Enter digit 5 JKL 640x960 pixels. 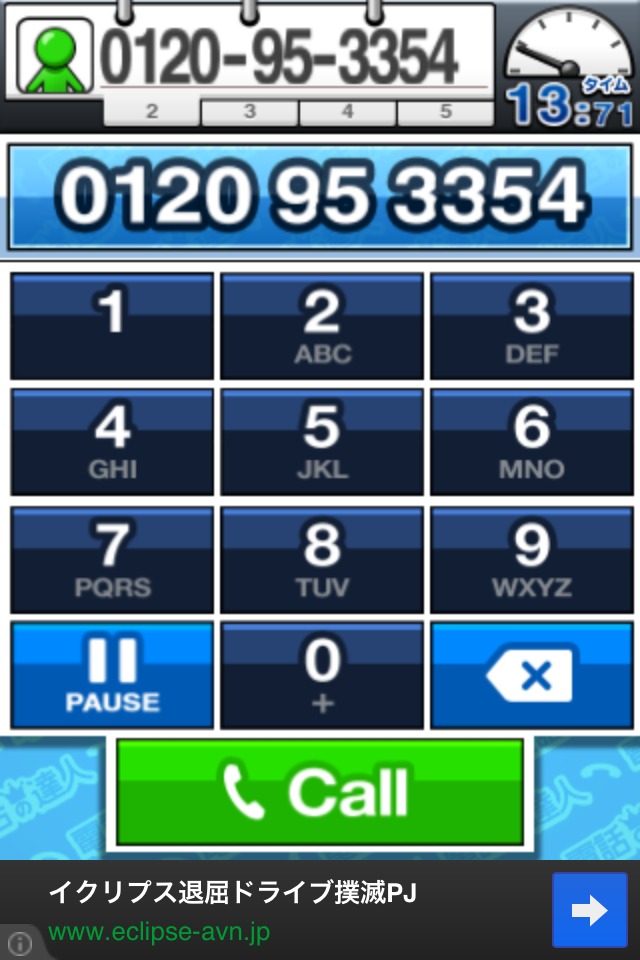coord(321,442)
